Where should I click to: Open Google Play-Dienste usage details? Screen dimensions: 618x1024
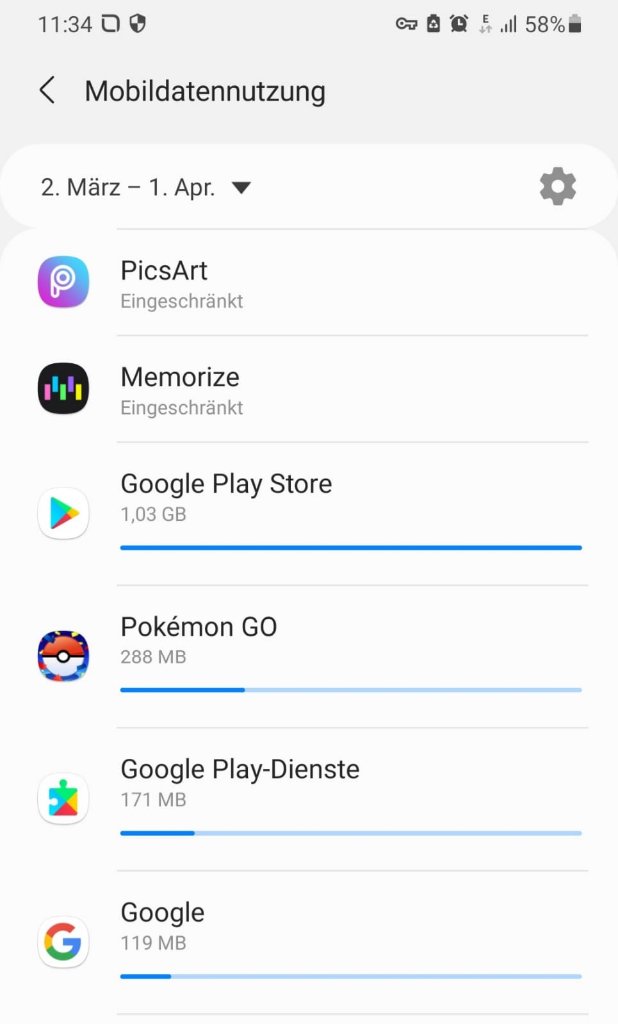(309, 799)
